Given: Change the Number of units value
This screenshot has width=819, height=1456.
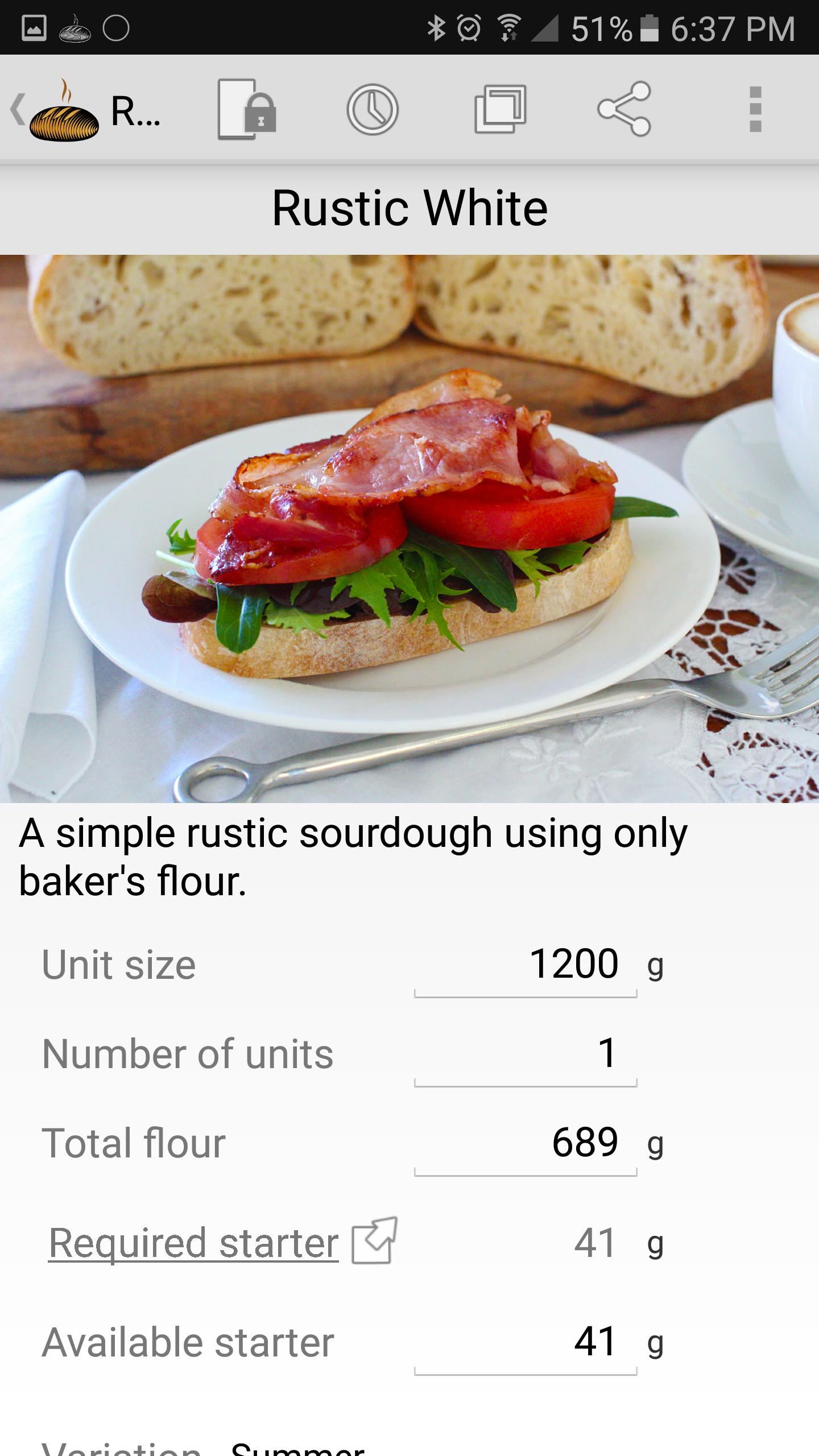Looking at the screenshot, I should click(x=525, y=1054).
